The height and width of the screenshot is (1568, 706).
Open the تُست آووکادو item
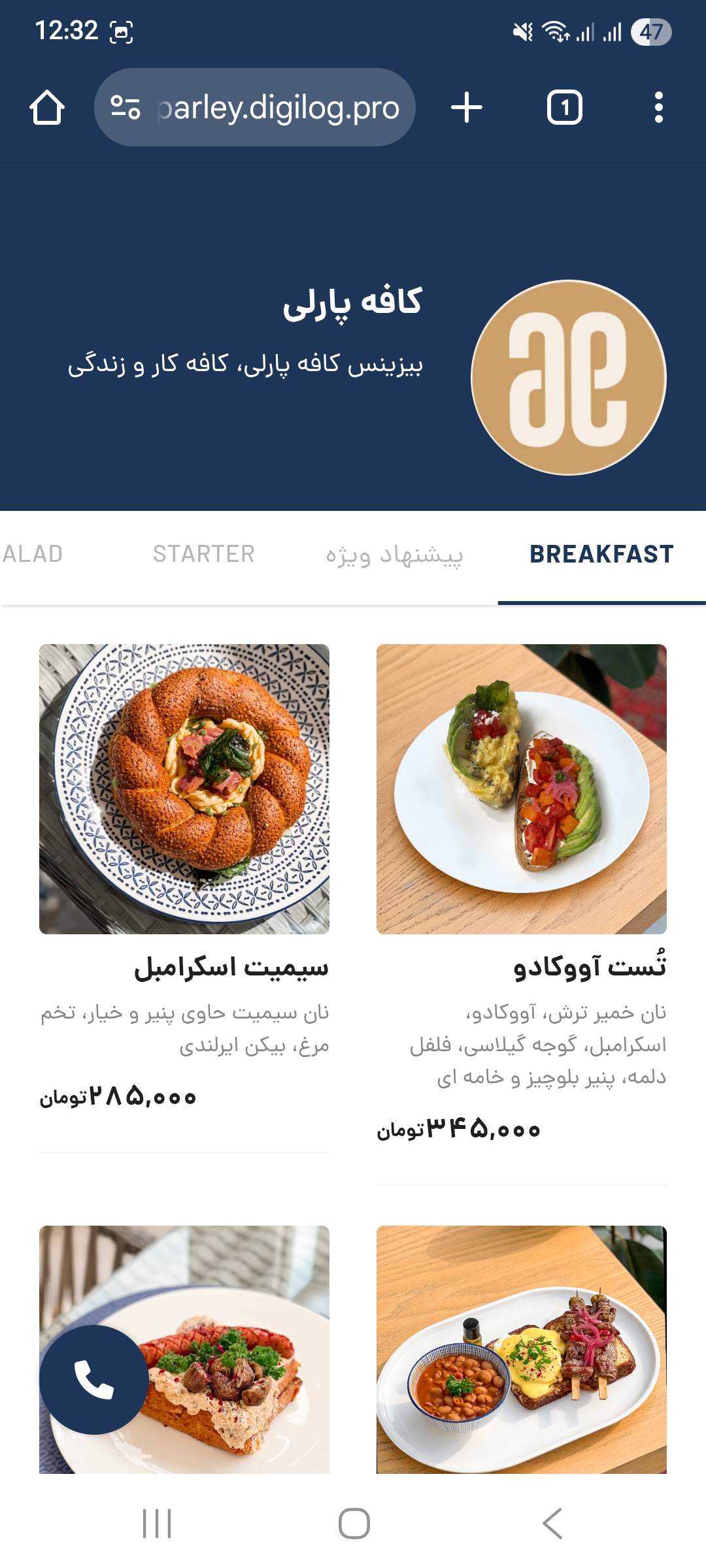(521, 789)
